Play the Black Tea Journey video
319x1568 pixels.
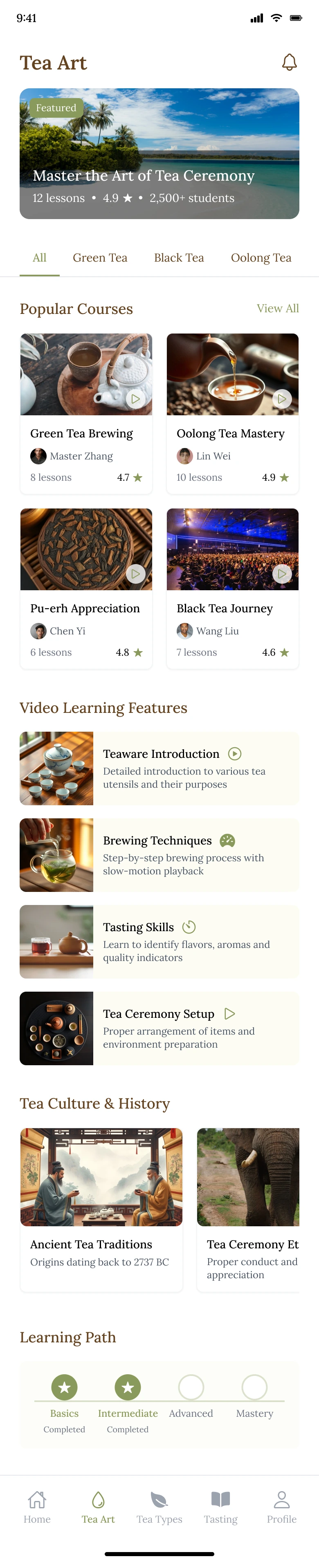point(282,574)
